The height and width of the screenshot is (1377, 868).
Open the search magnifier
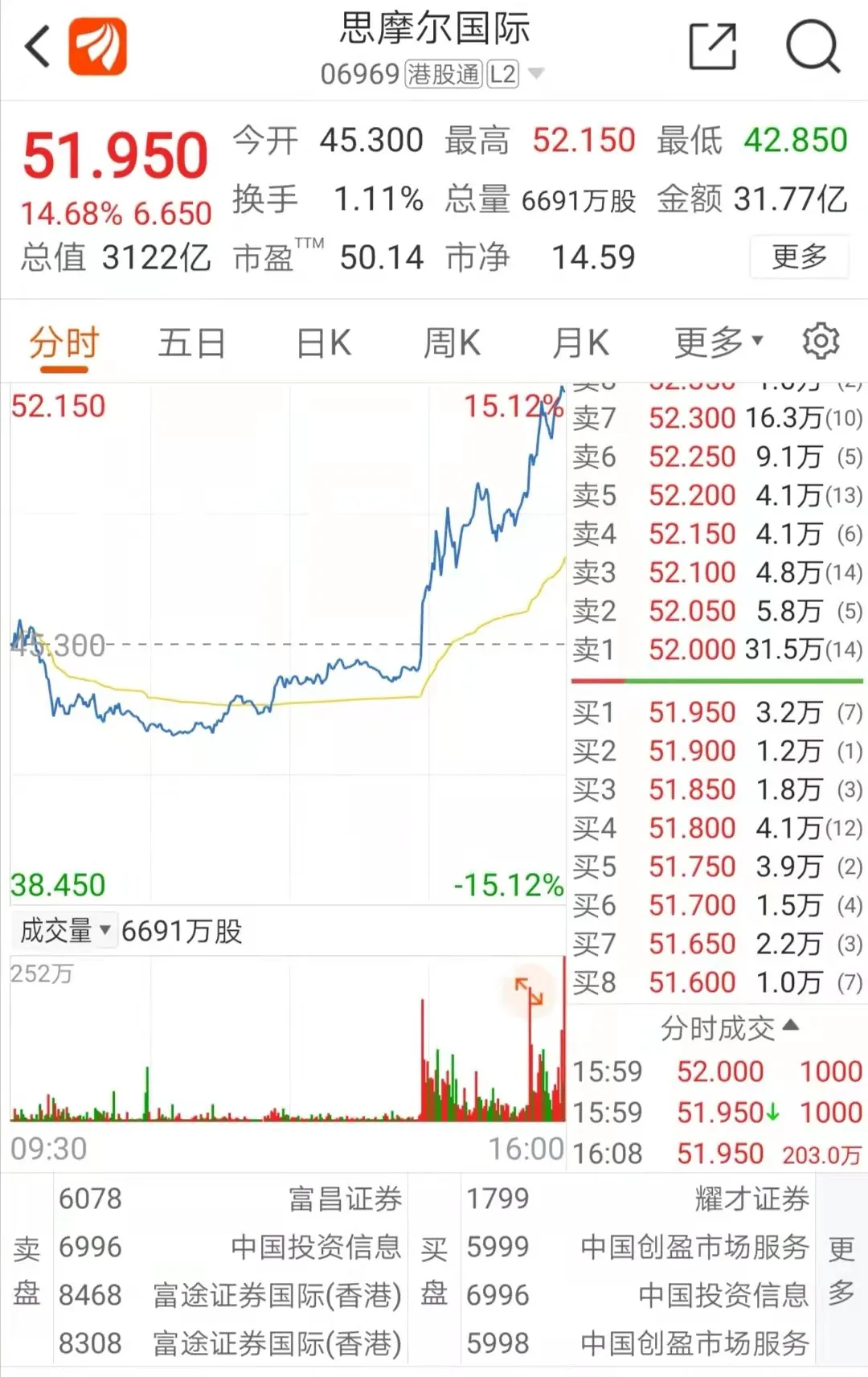pos(813,47)
